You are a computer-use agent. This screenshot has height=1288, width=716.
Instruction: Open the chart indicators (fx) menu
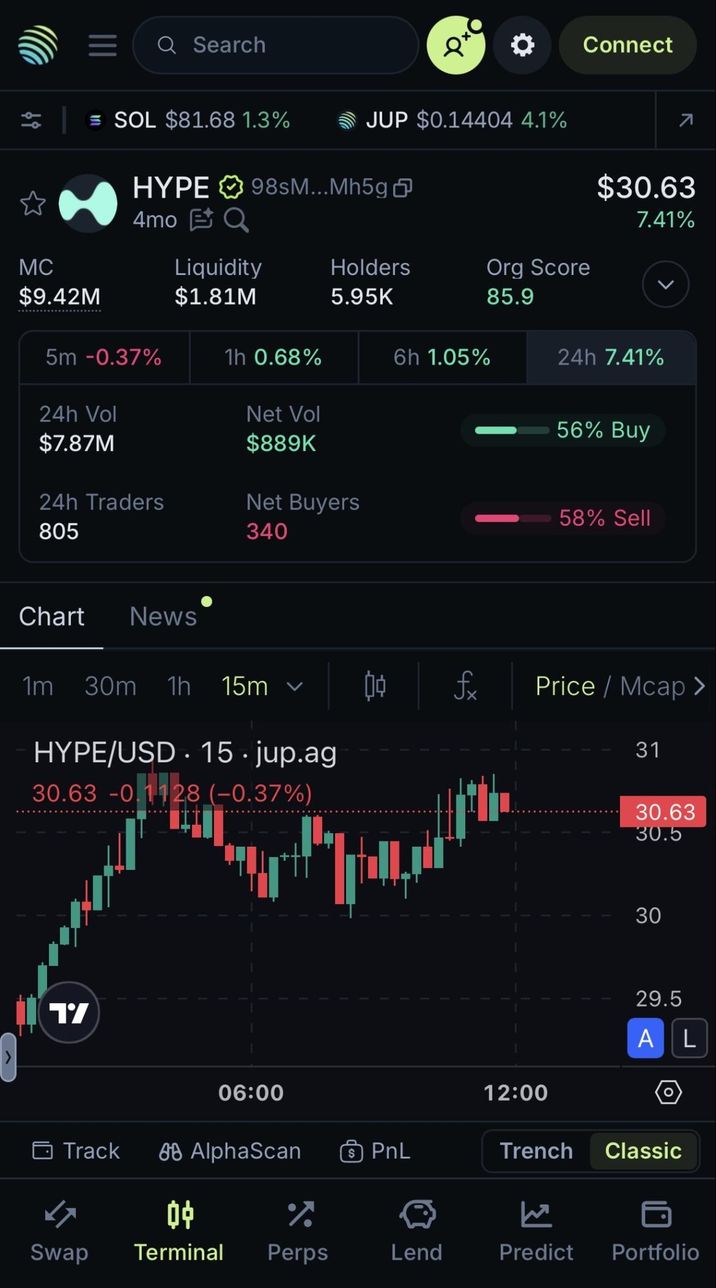click(x=465, y=686)
